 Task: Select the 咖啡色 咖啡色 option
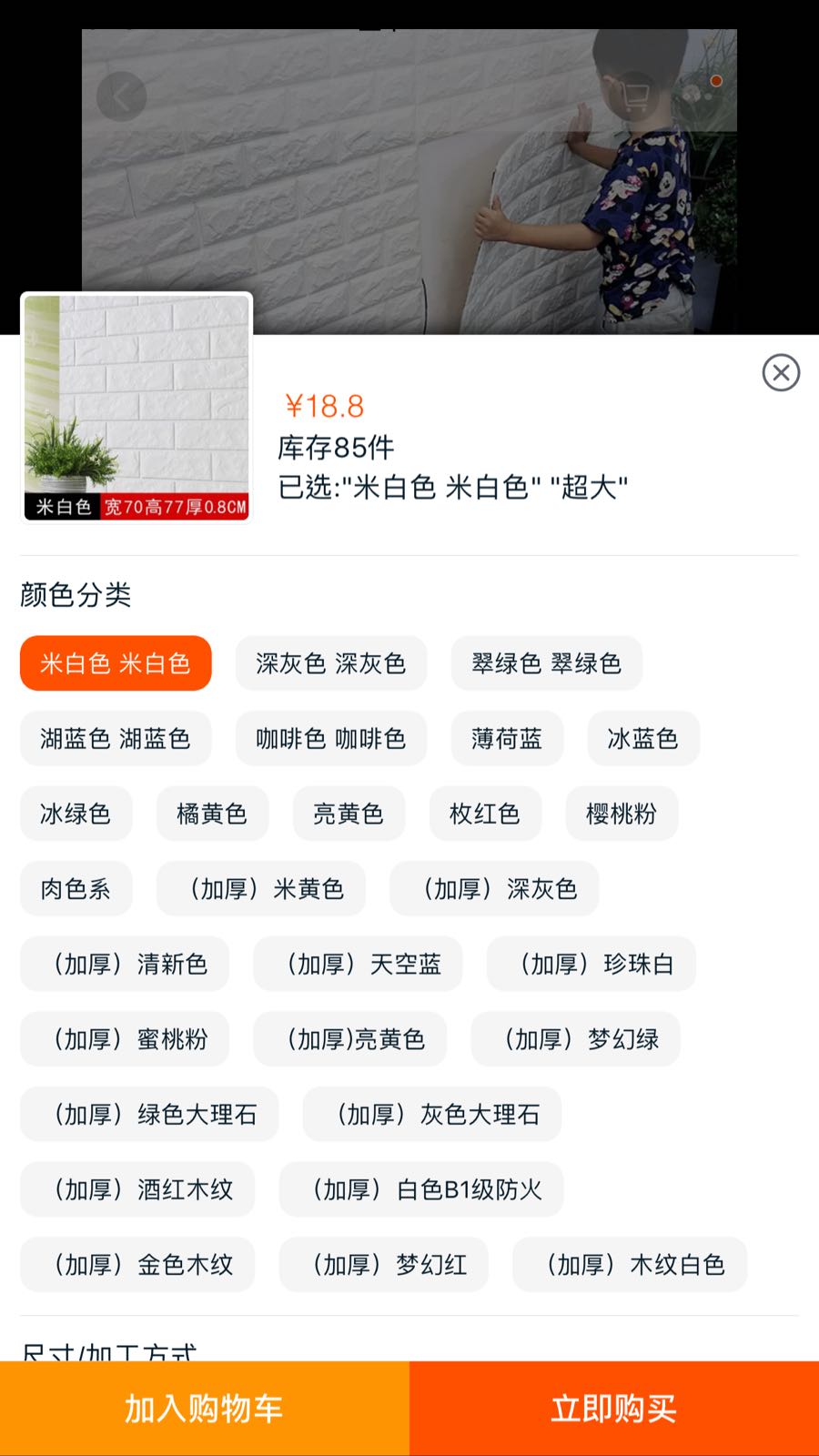tap(330, 739)
